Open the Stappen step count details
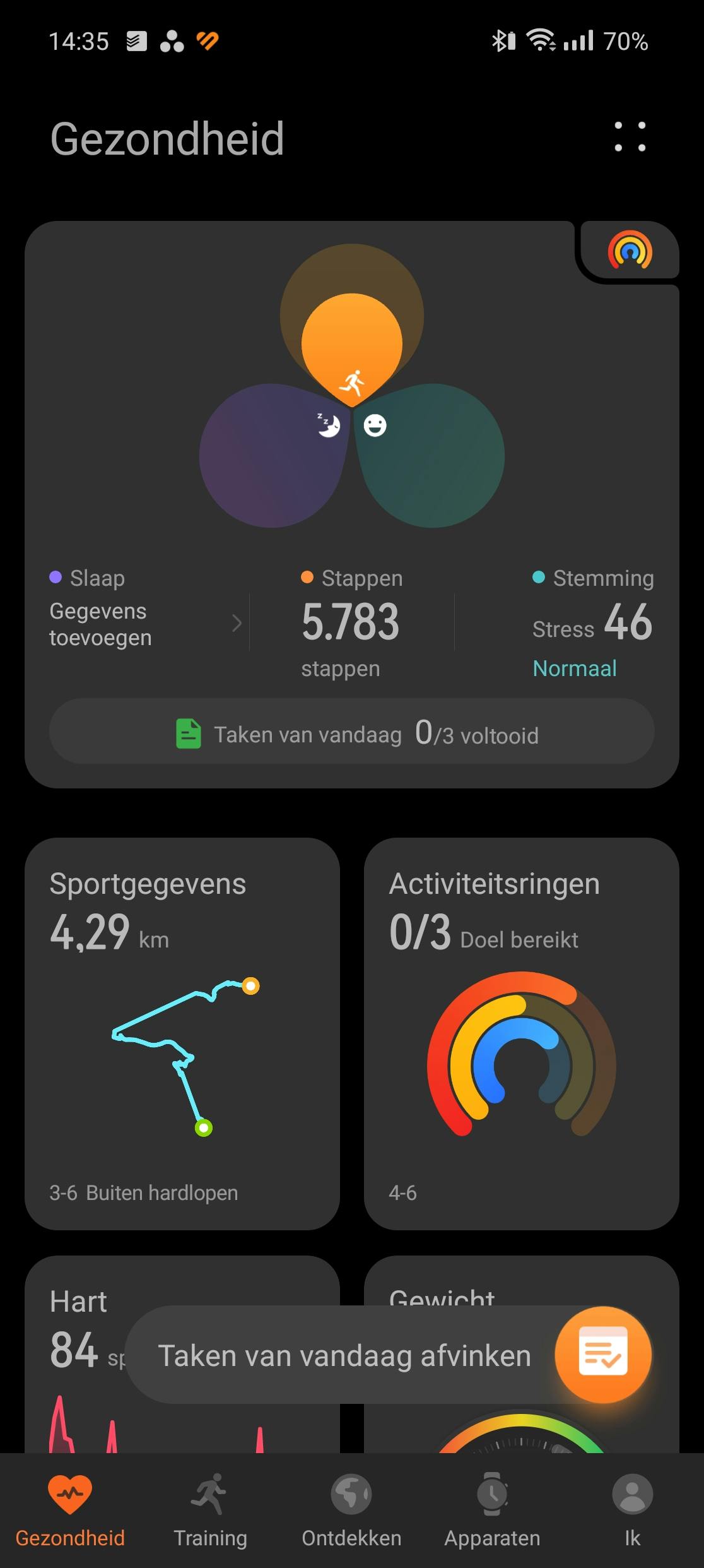 pos(351,624)
